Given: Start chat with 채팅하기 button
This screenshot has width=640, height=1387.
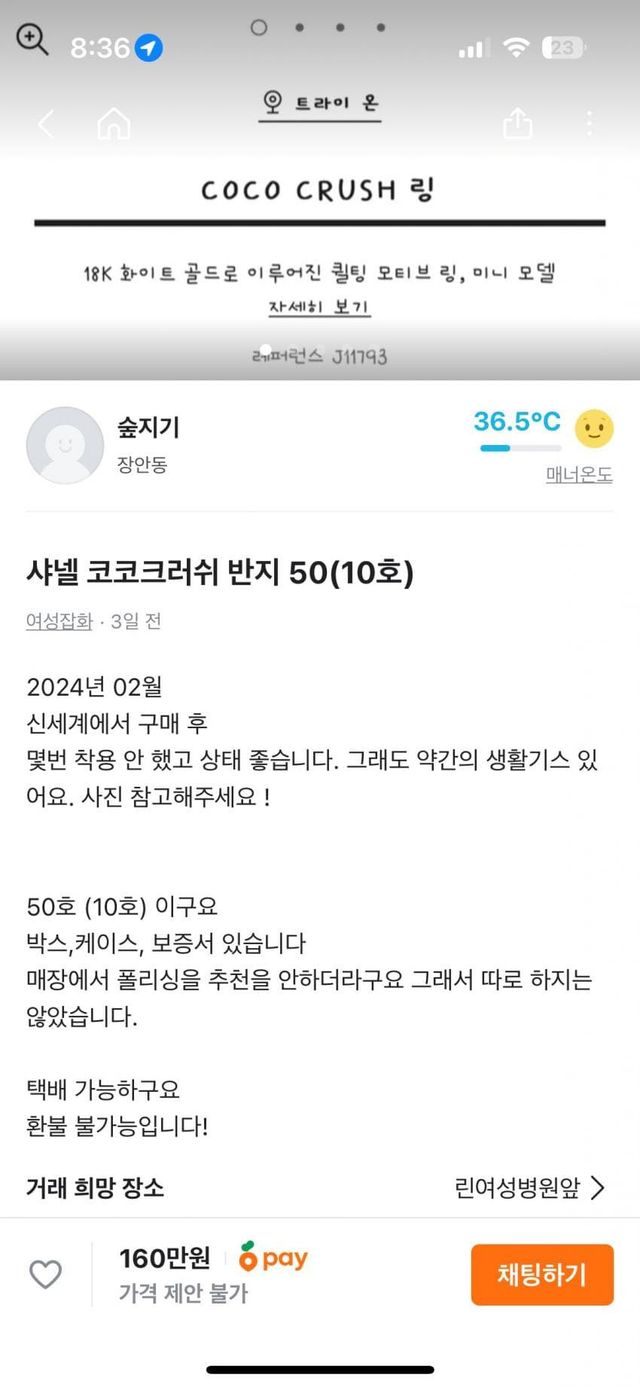Looking at the screenshot, I should (x=542, y=1274).
